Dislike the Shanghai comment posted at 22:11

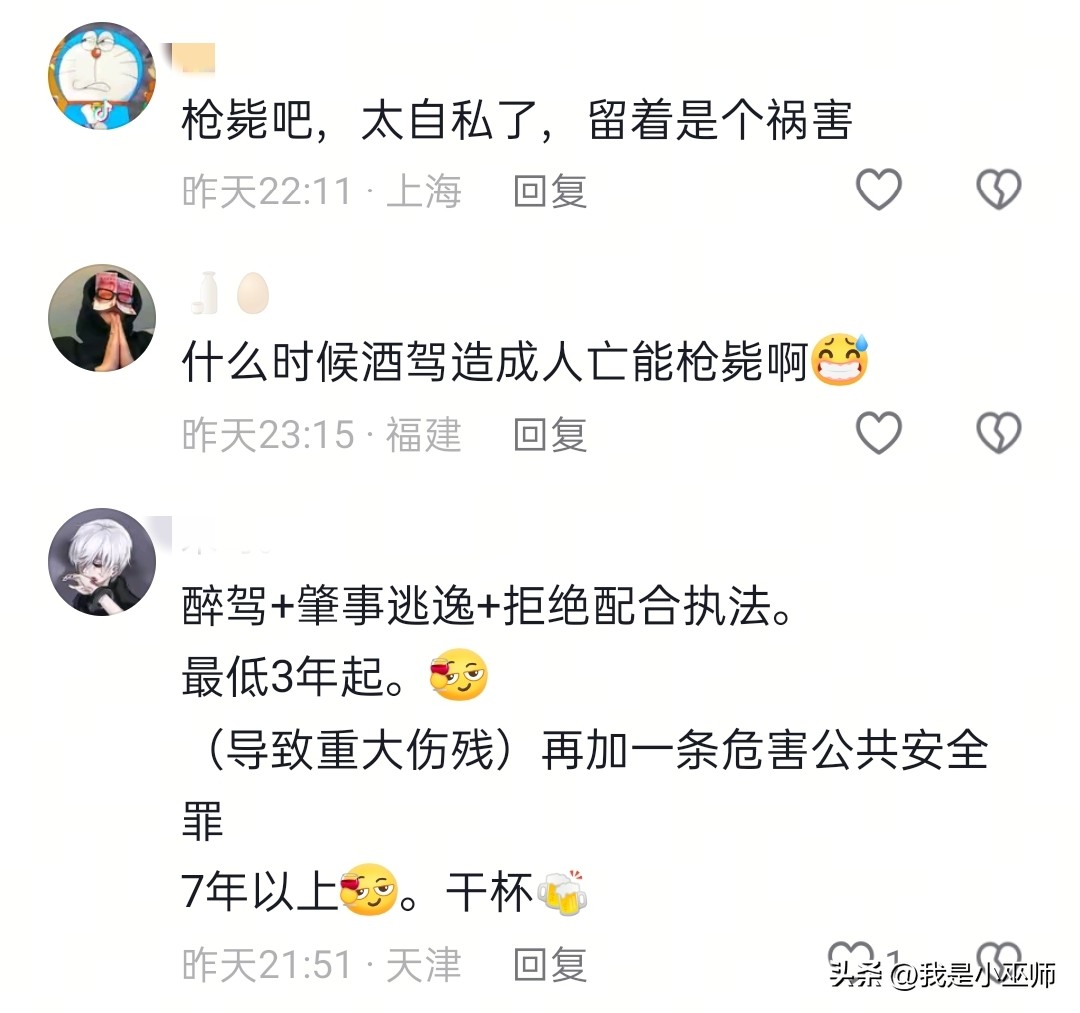tap(998, 189)
